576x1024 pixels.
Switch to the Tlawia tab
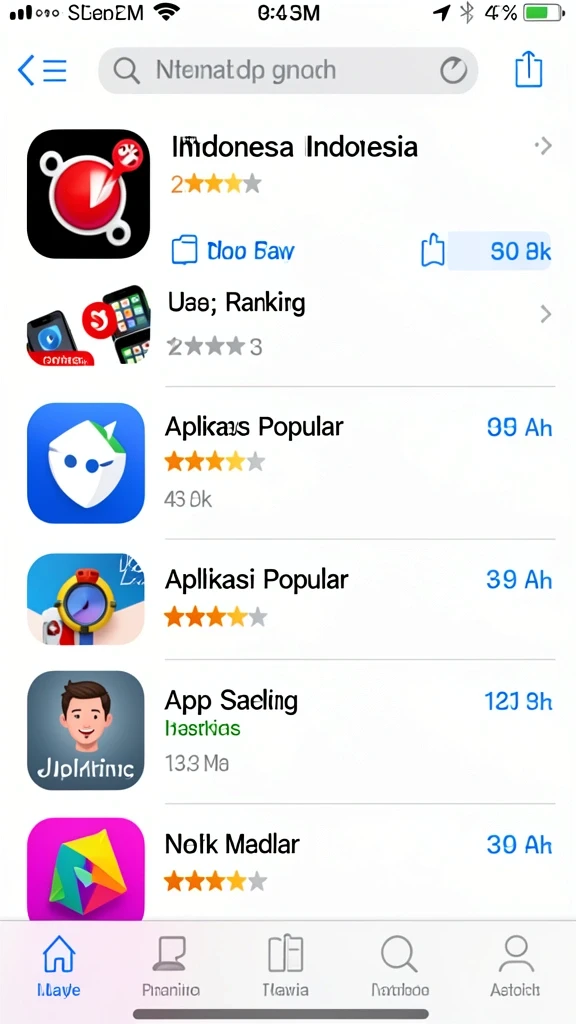(x=285, y=965)
